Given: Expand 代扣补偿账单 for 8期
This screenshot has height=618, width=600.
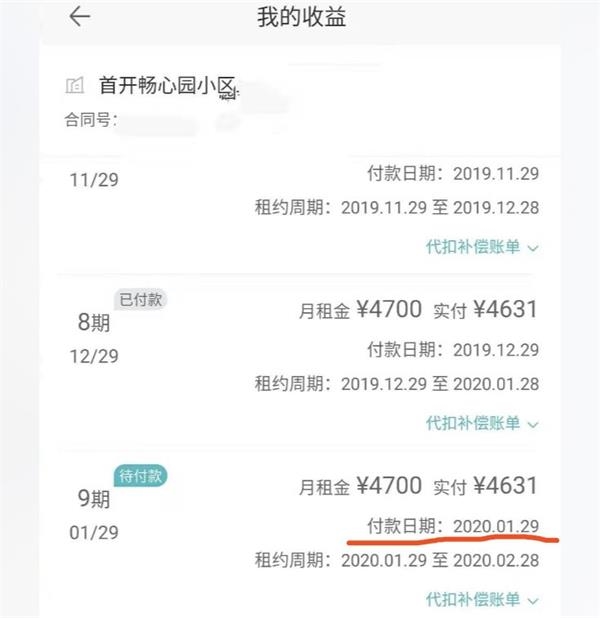Looking at the screenshot, I should [x=482, y=423].
